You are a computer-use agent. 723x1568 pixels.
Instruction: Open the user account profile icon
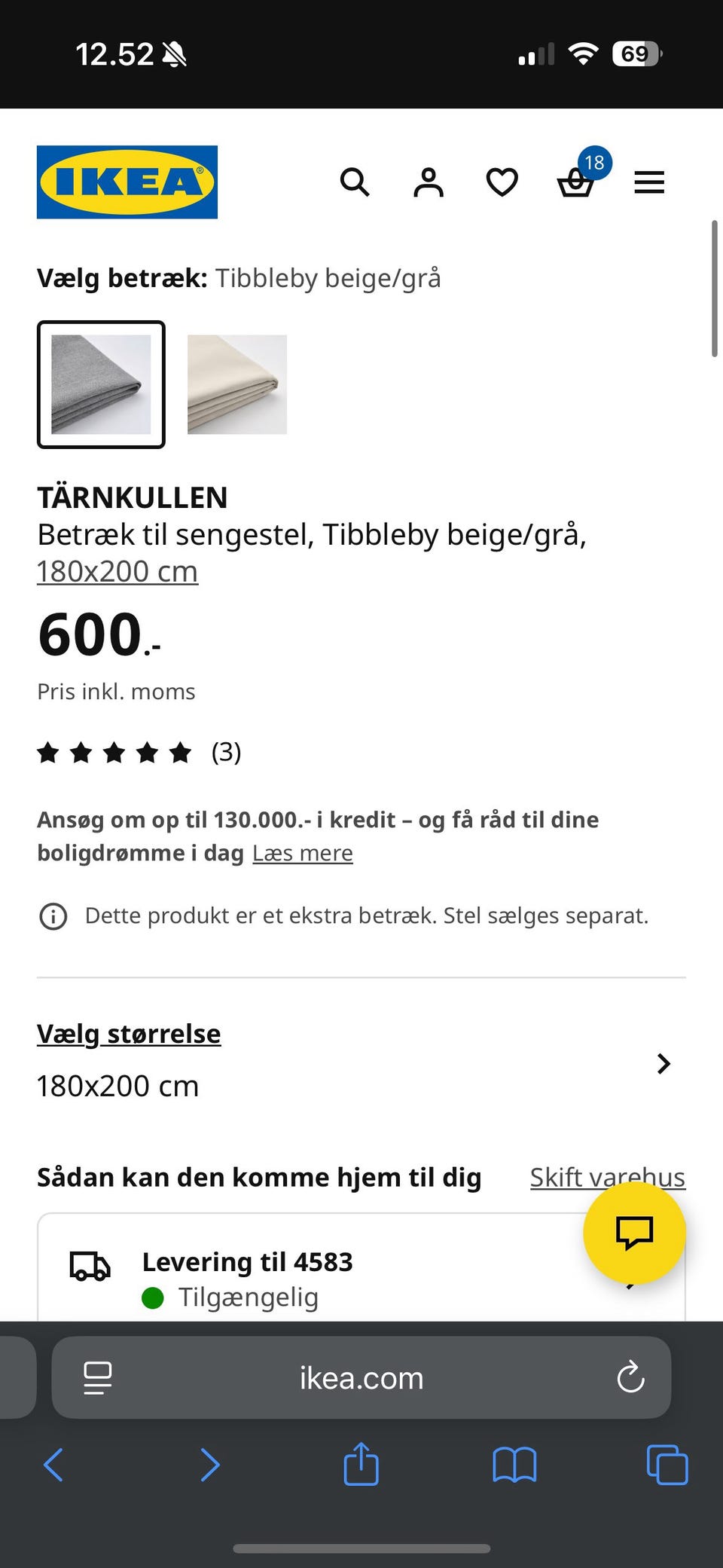tap(427, 182)
